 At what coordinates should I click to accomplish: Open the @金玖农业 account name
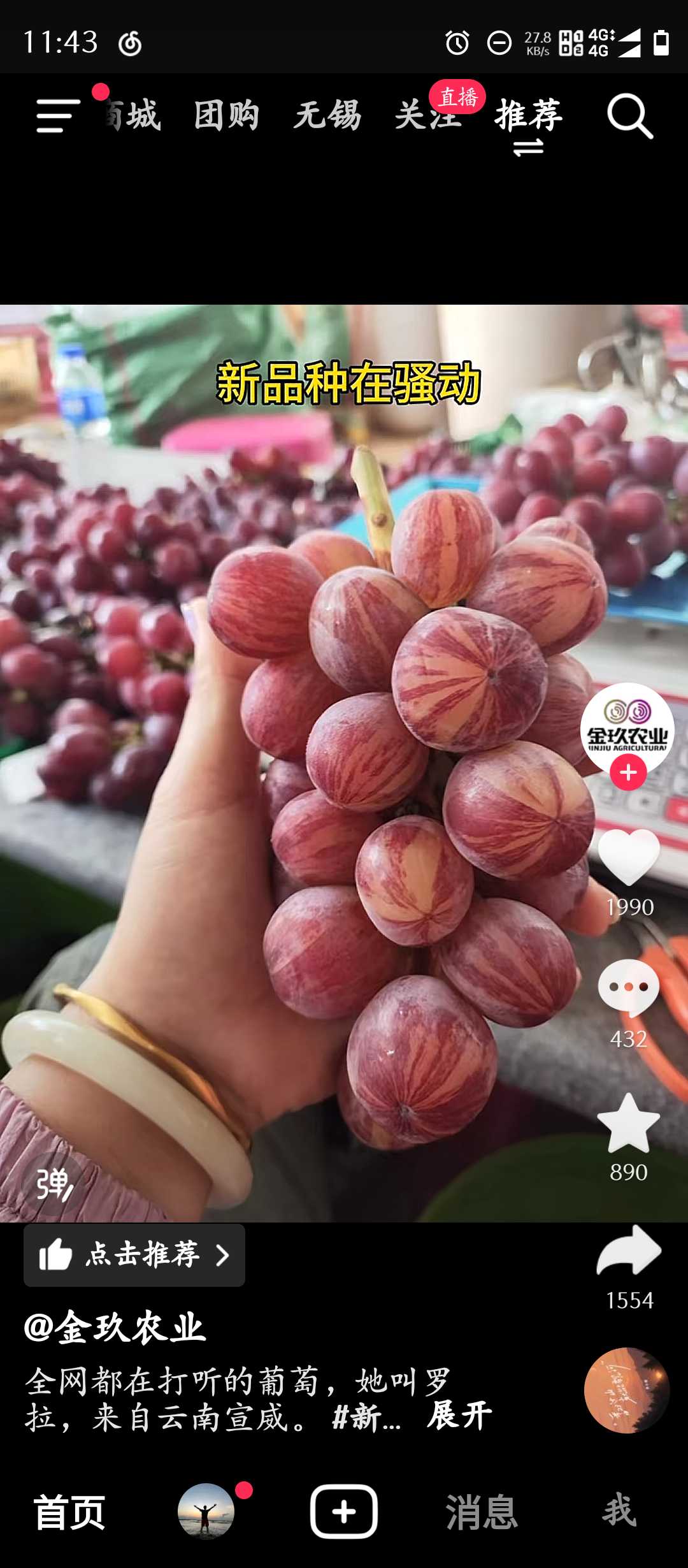(x=115, y=1328)
